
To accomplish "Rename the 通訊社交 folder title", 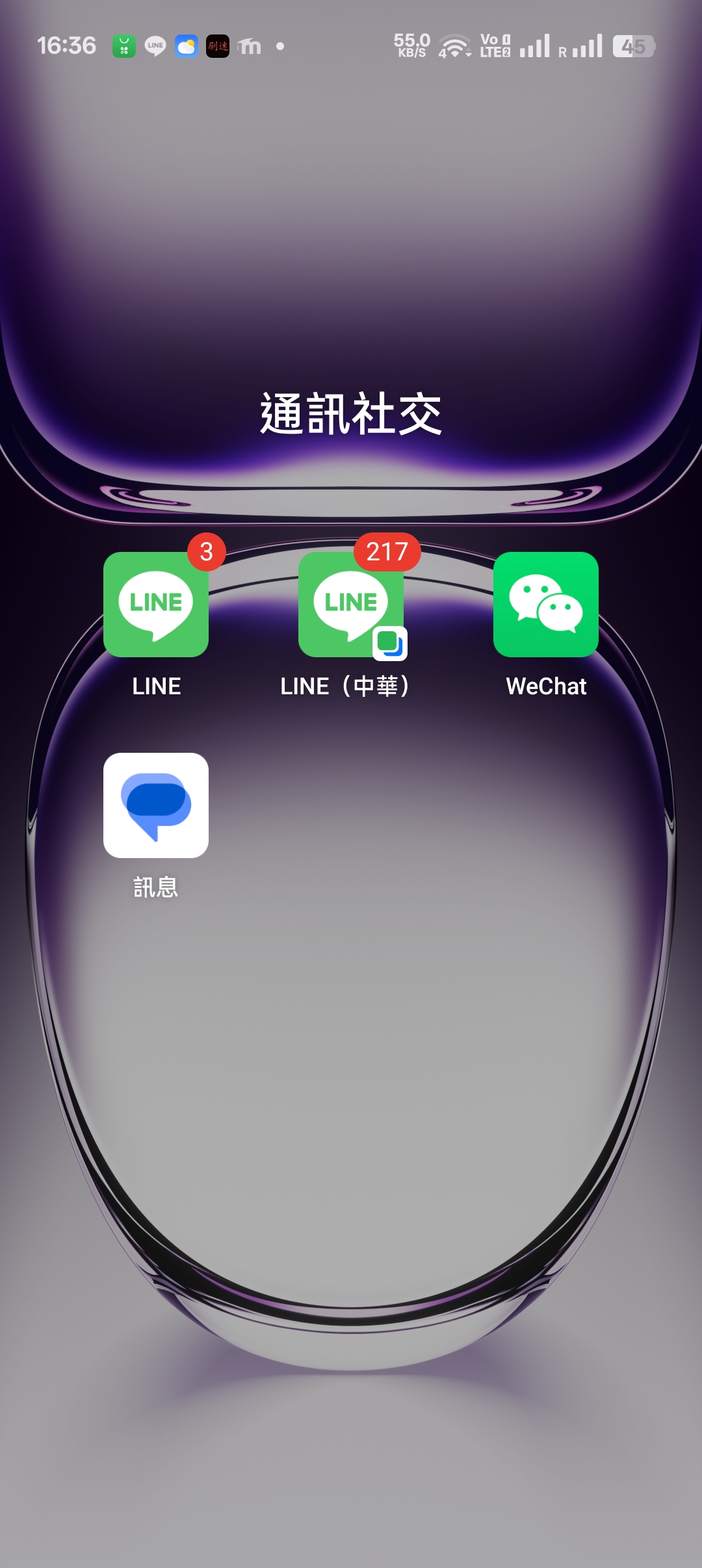I will (x=351, y=414).
